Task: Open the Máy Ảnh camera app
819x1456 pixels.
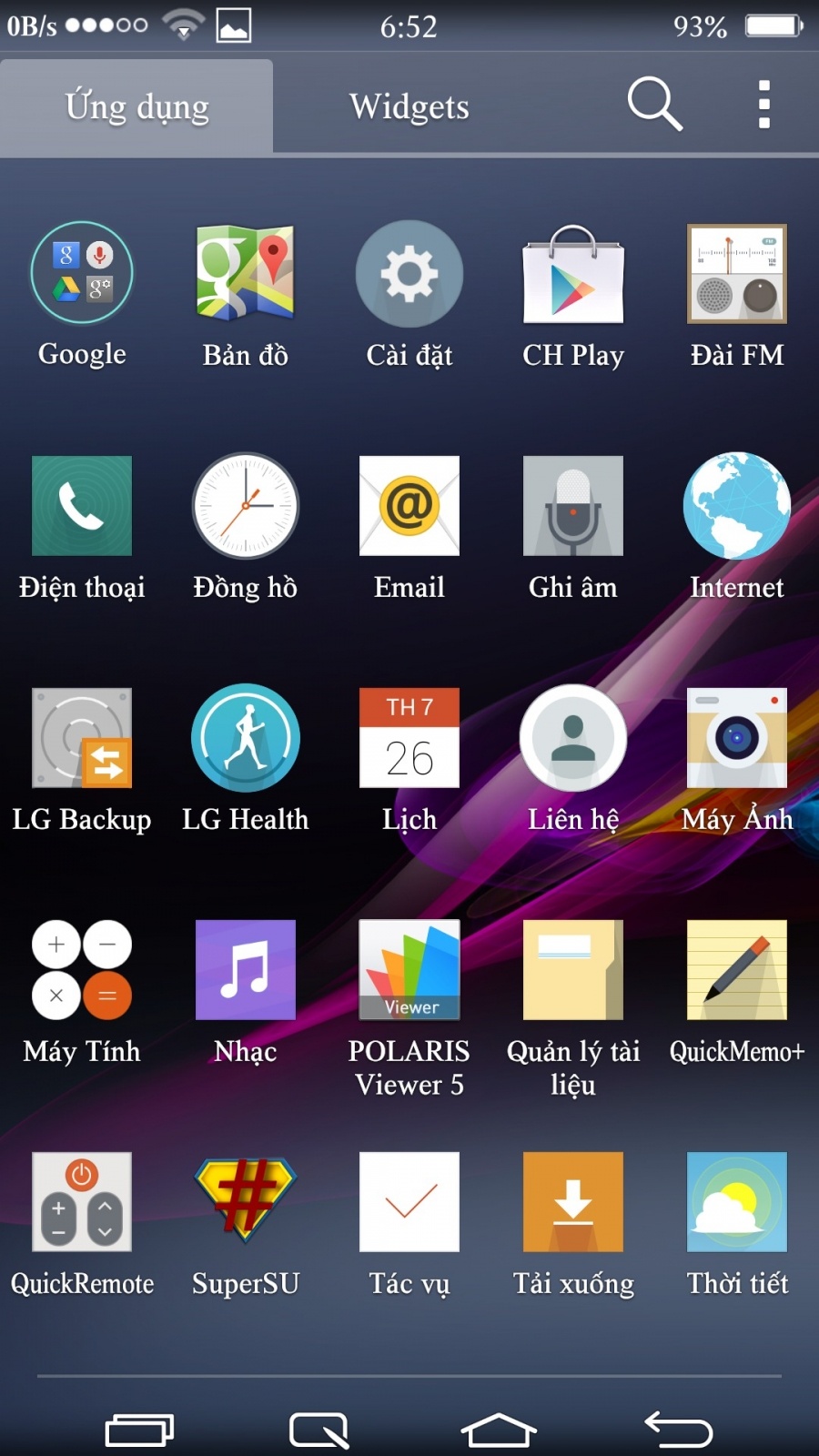Action: pyautogui.click(x=737, y=739)
